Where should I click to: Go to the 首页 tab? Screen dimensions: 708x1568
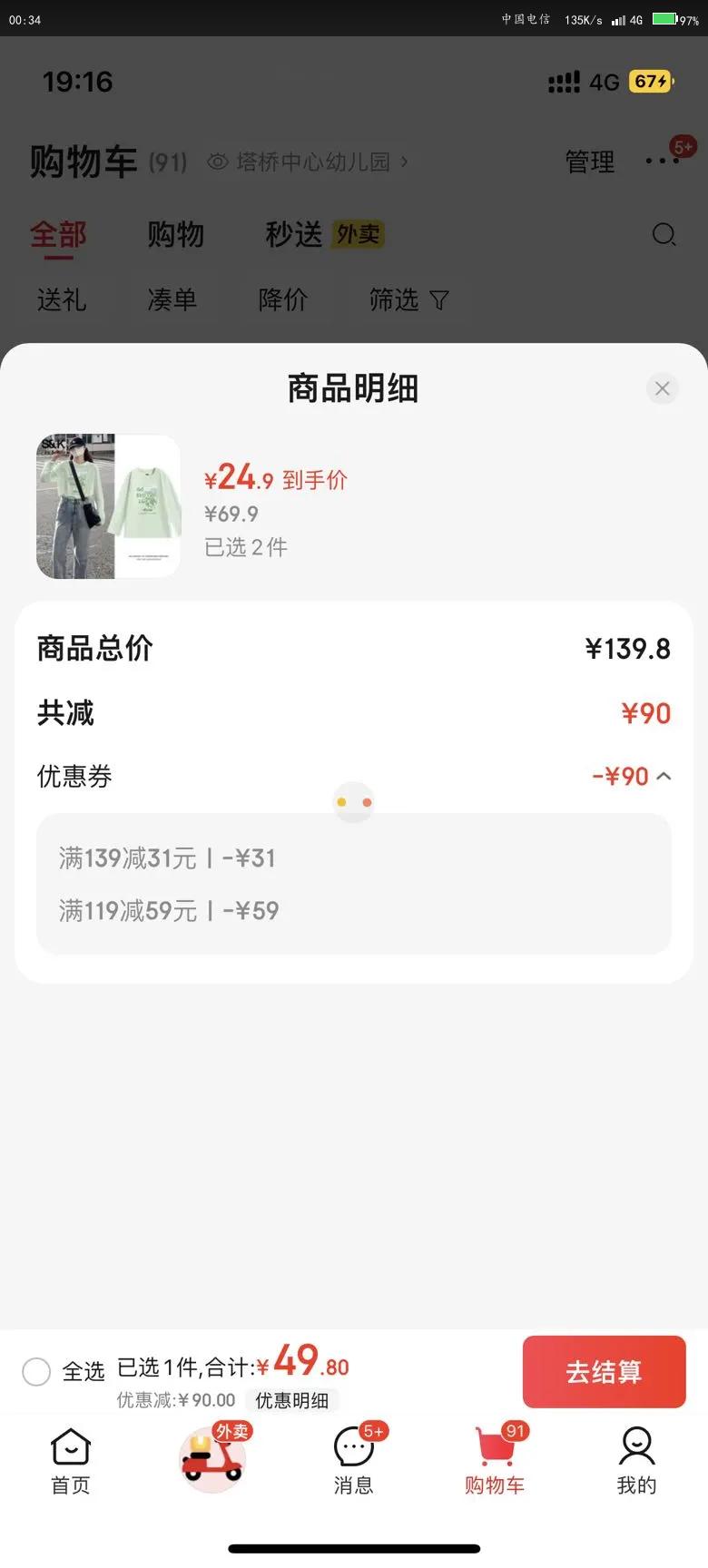pyautogui.click(x=71, y=1460)
